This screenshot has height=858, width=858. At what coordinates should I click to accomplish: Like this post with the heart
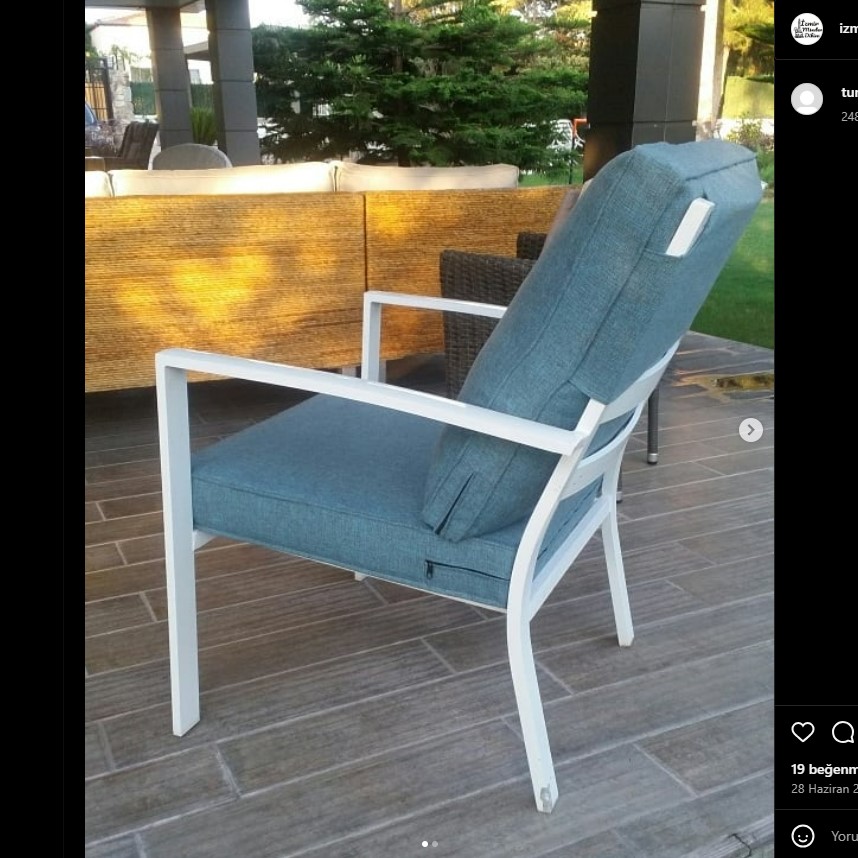pos(803,732)
